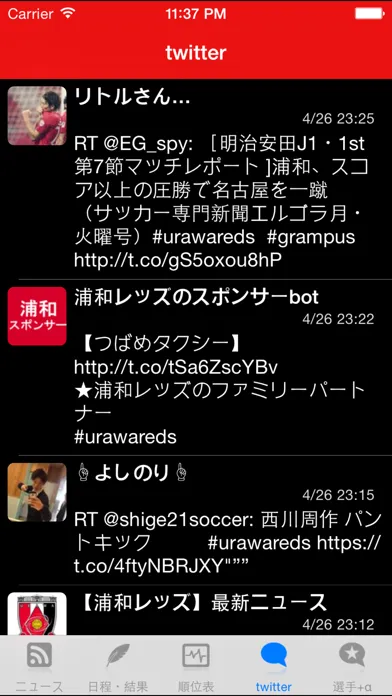Open the 日程・結果 tab
The width and height of the screenshot is (392, 696).
tap(118, 666)
